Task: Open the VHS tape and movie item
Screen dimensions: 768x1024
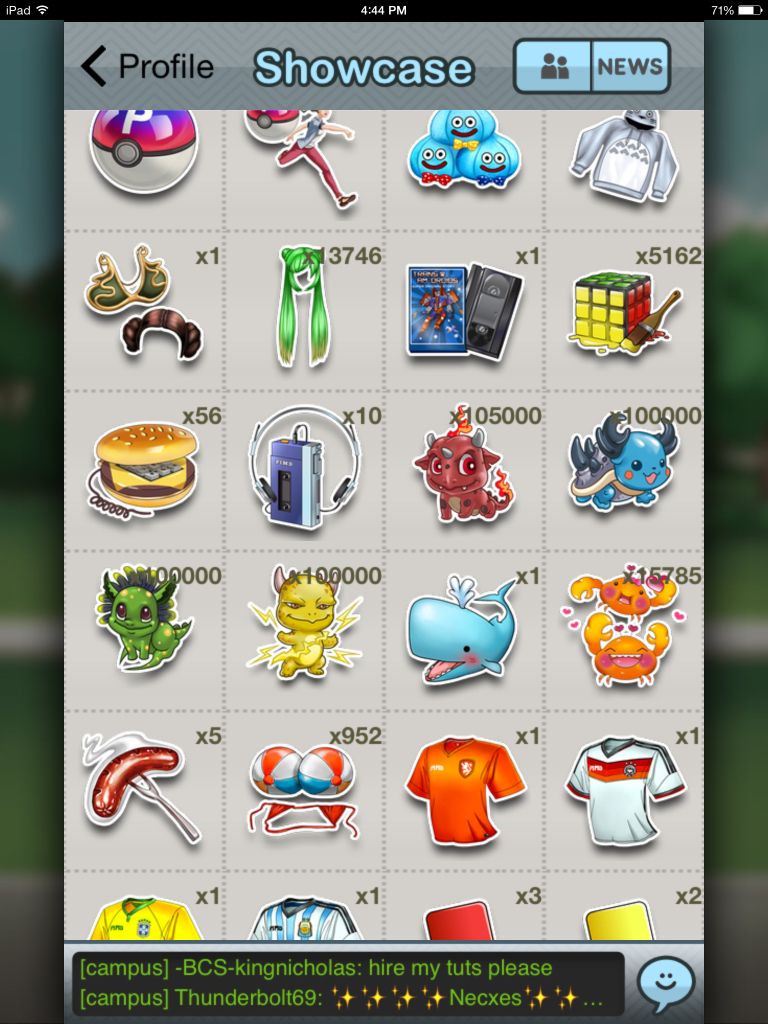Action: (x=463, y=310)
